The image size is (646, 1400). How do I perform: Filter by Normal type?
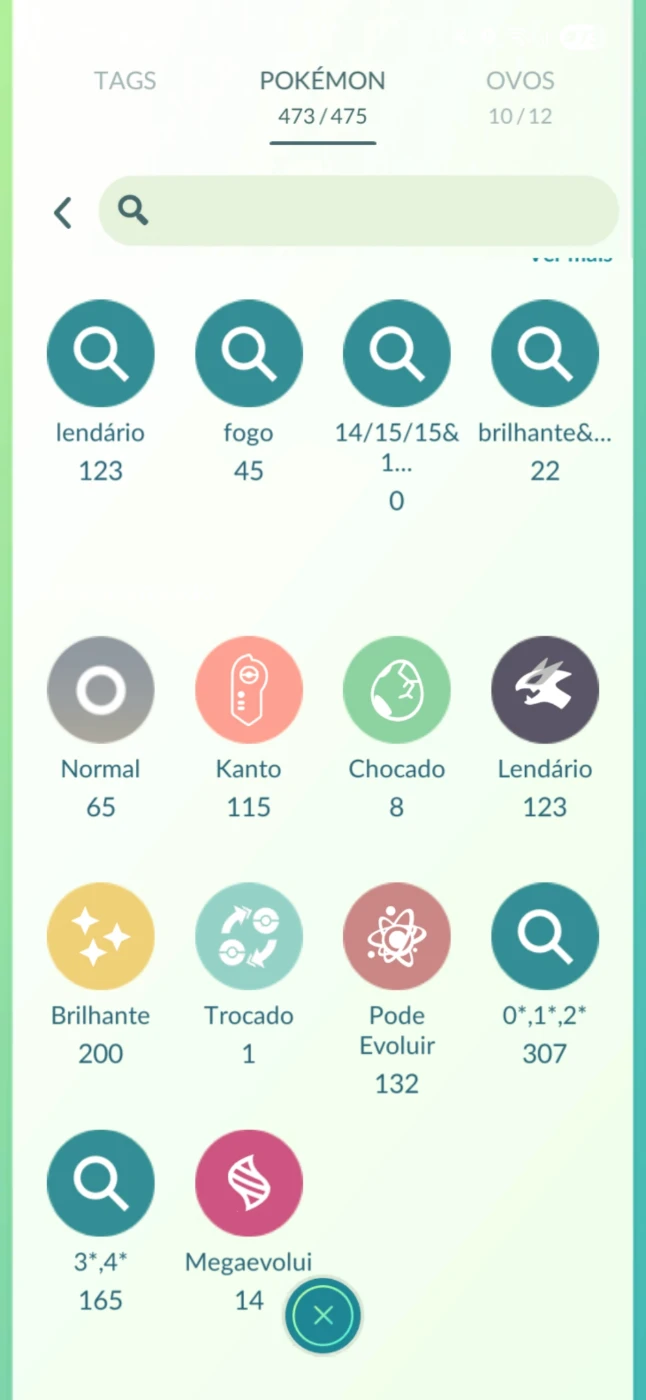coord(100,690)
